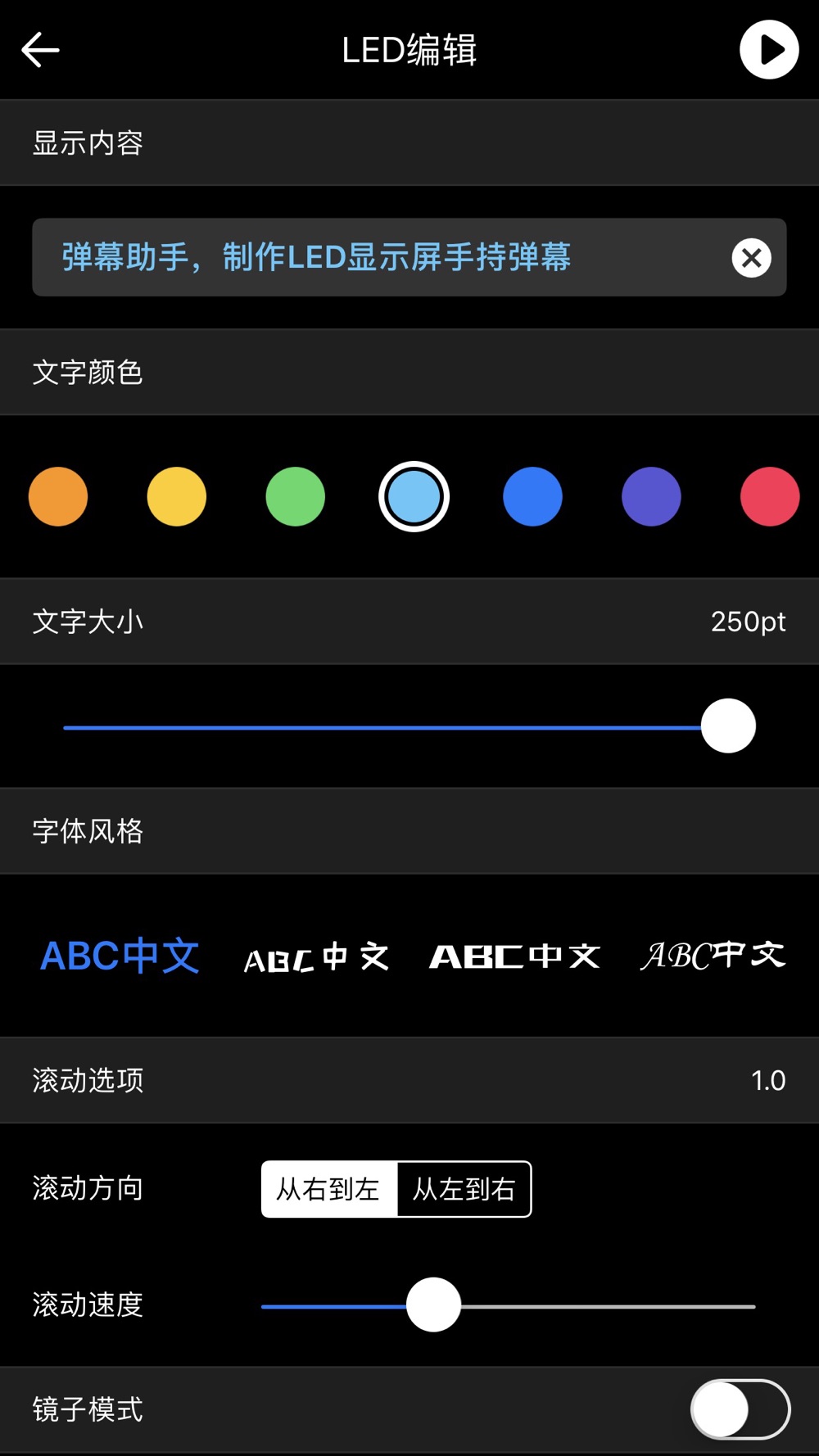The image size is (819, 1456).
Task: Tap the scroll speed slider handle
Action: pyautogui.click(x=433, y=1305)
